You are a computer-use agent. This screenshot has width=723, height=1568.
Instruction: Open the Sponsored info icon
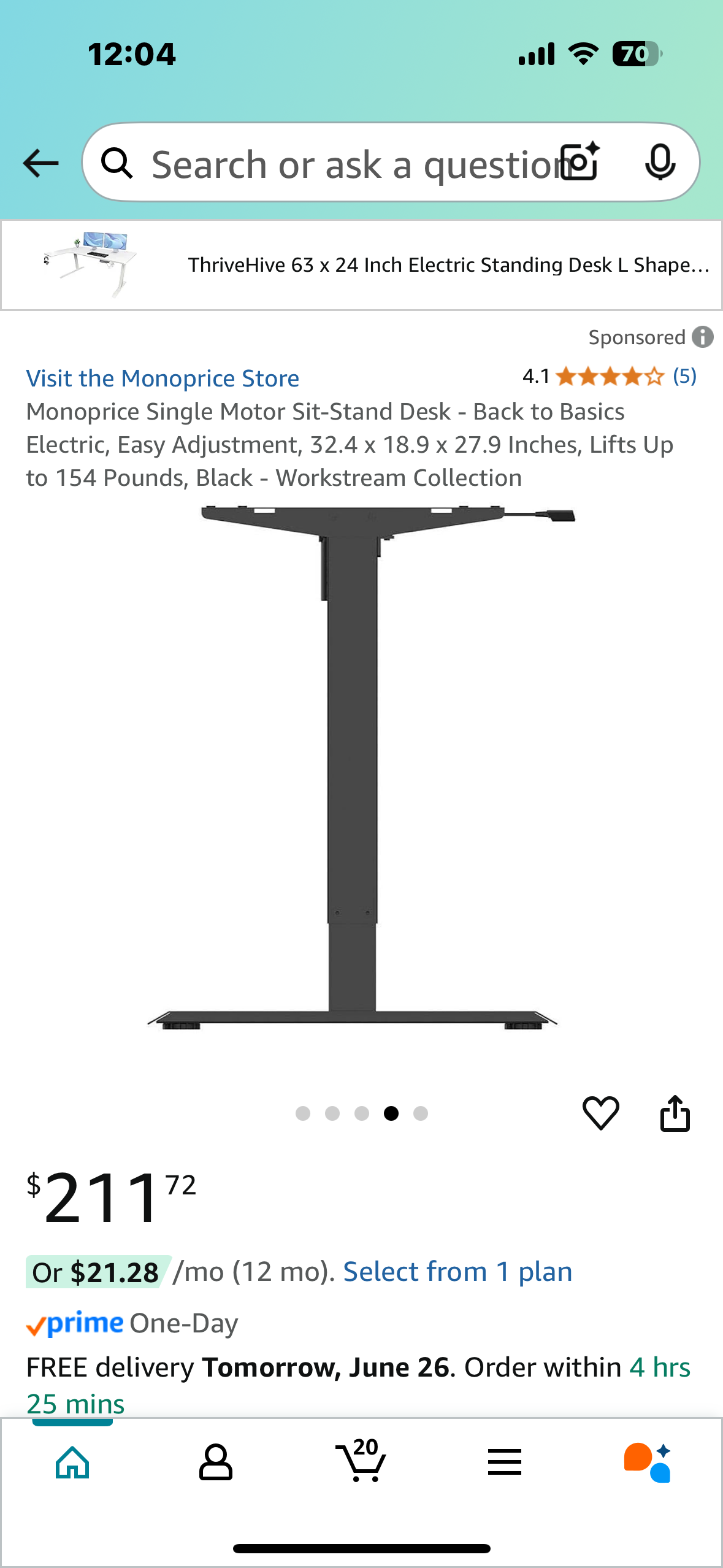tap(703, 337)
